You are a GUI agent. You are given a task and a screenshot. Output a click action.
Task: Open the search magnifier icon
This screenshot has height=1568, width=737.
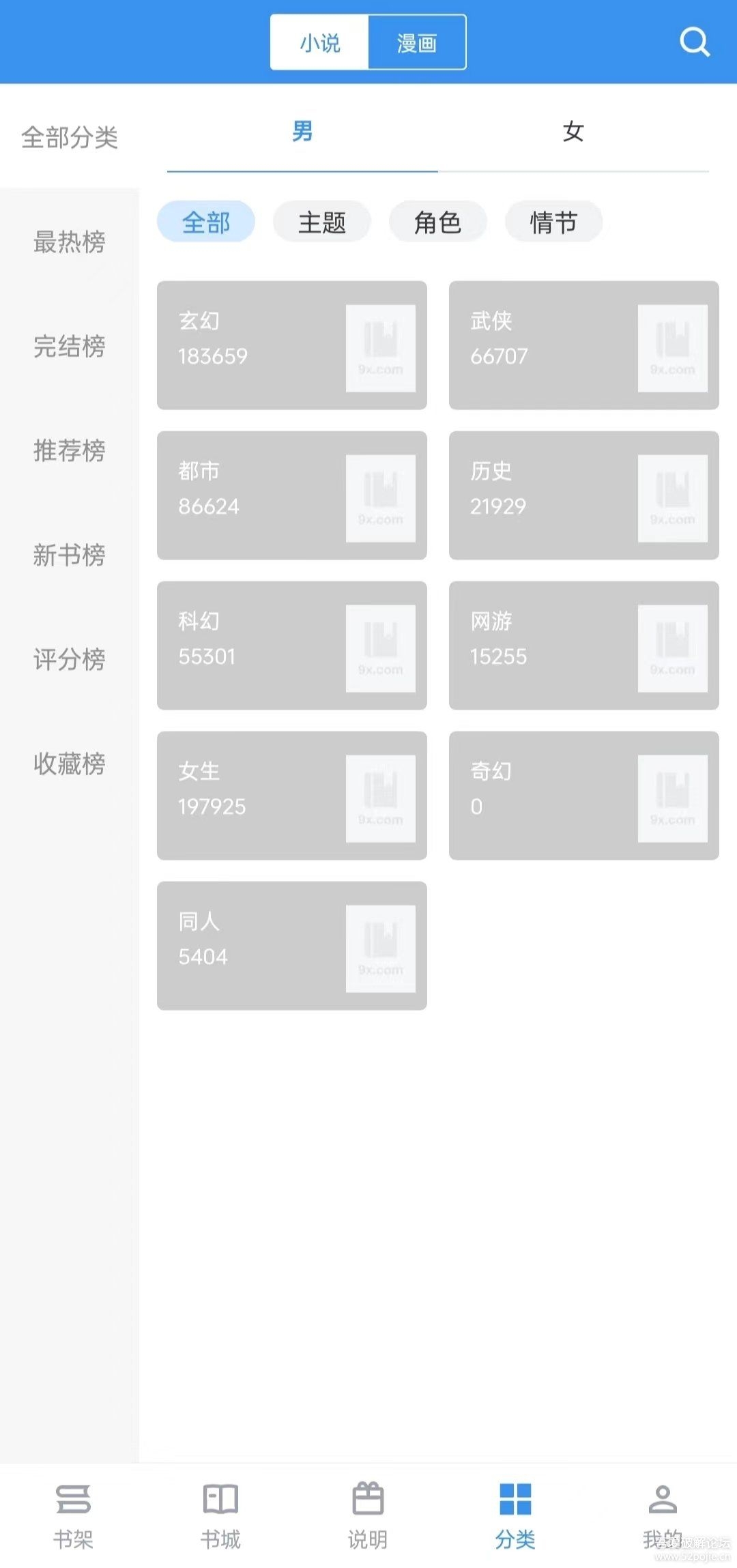695,42
